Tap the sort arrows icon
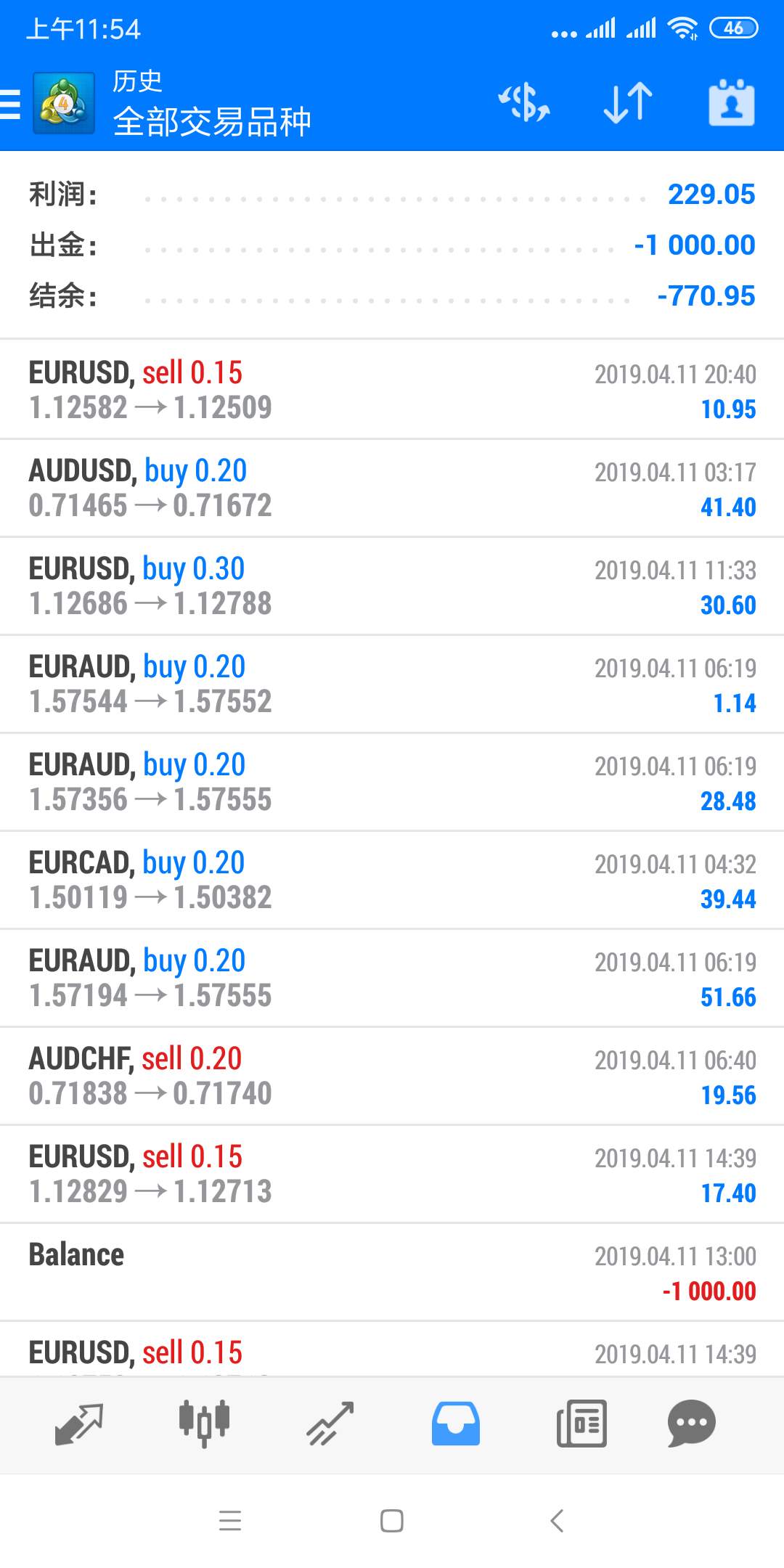 tap(628, 102)
